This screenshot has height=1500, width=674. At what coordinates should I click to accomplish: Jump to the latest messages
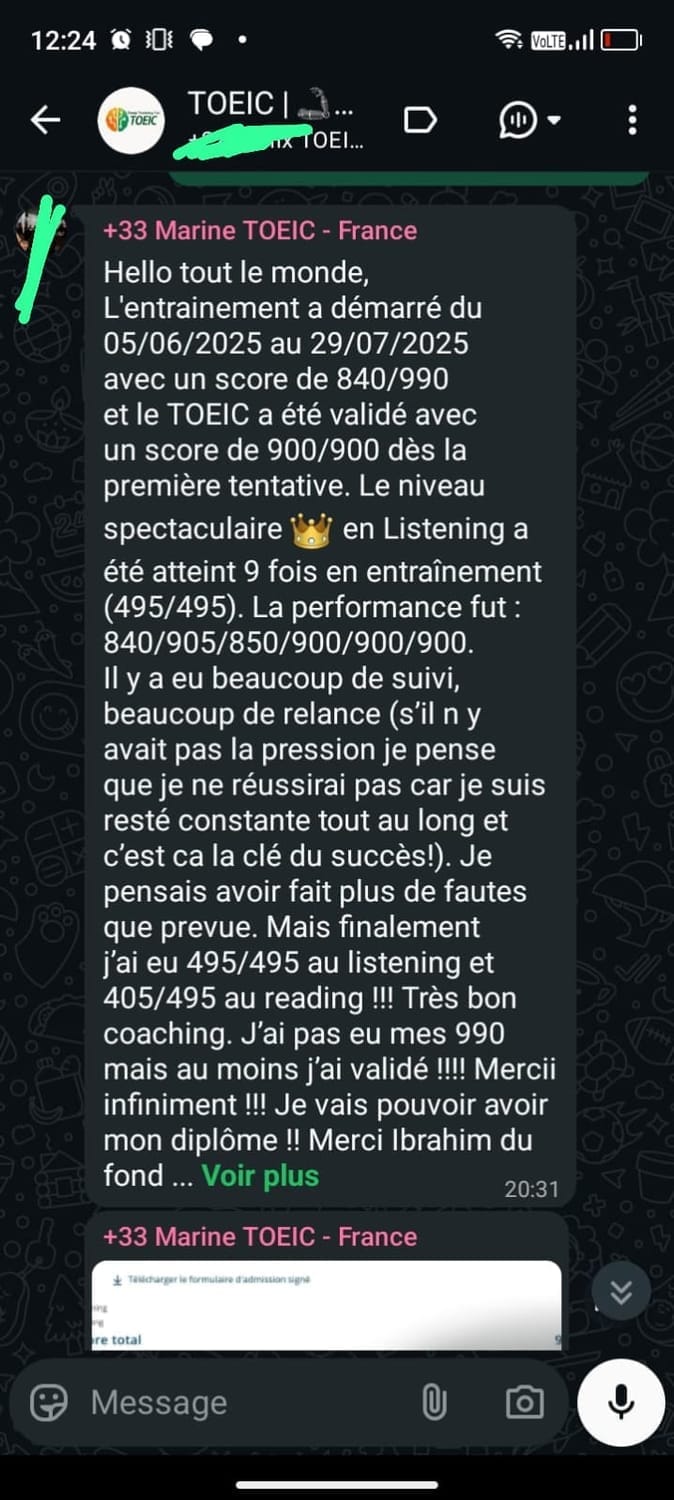pyautogui.click(x=621, y=1291)
